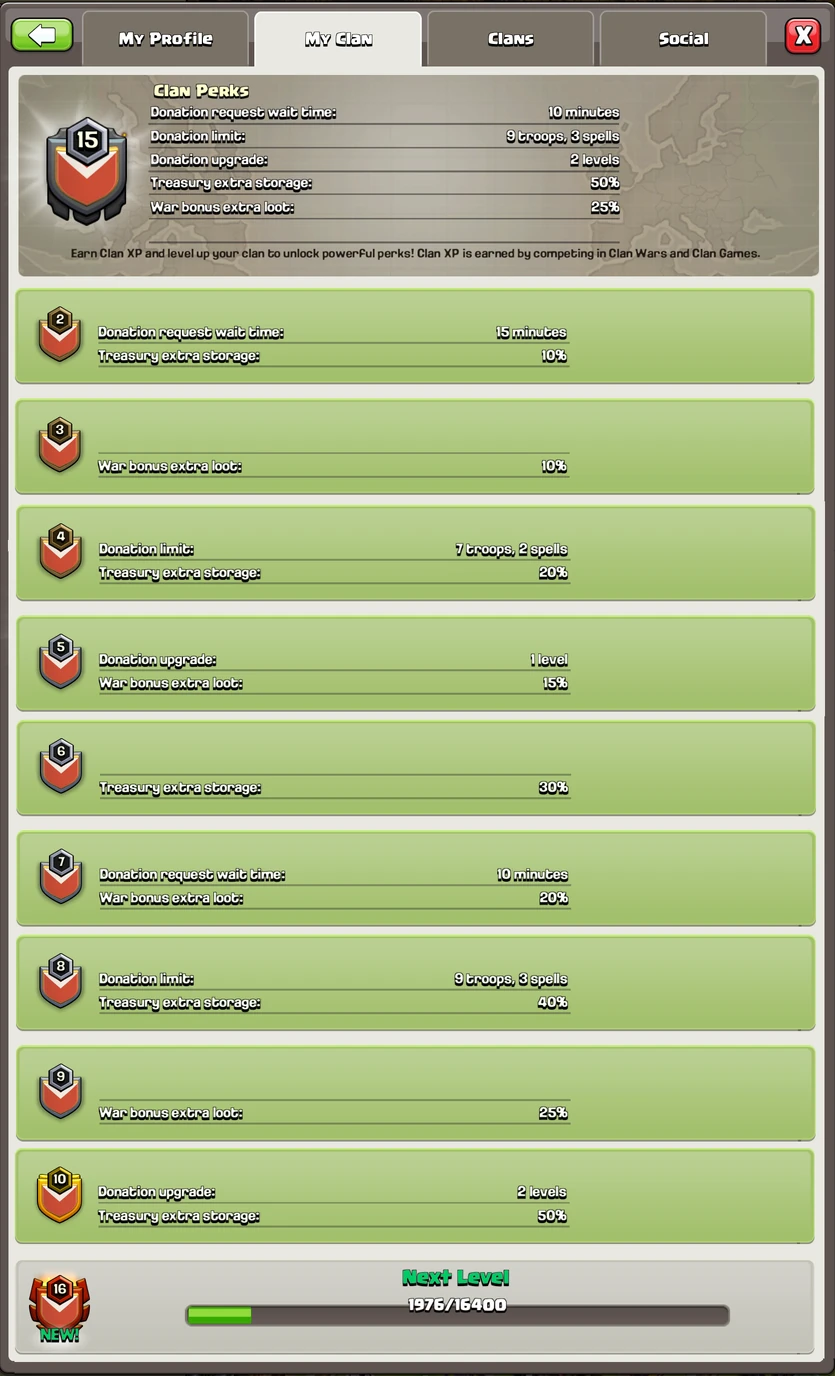Close the clan perks window
The height and width of the screenshot is (1376, 835).
[803, 35]
